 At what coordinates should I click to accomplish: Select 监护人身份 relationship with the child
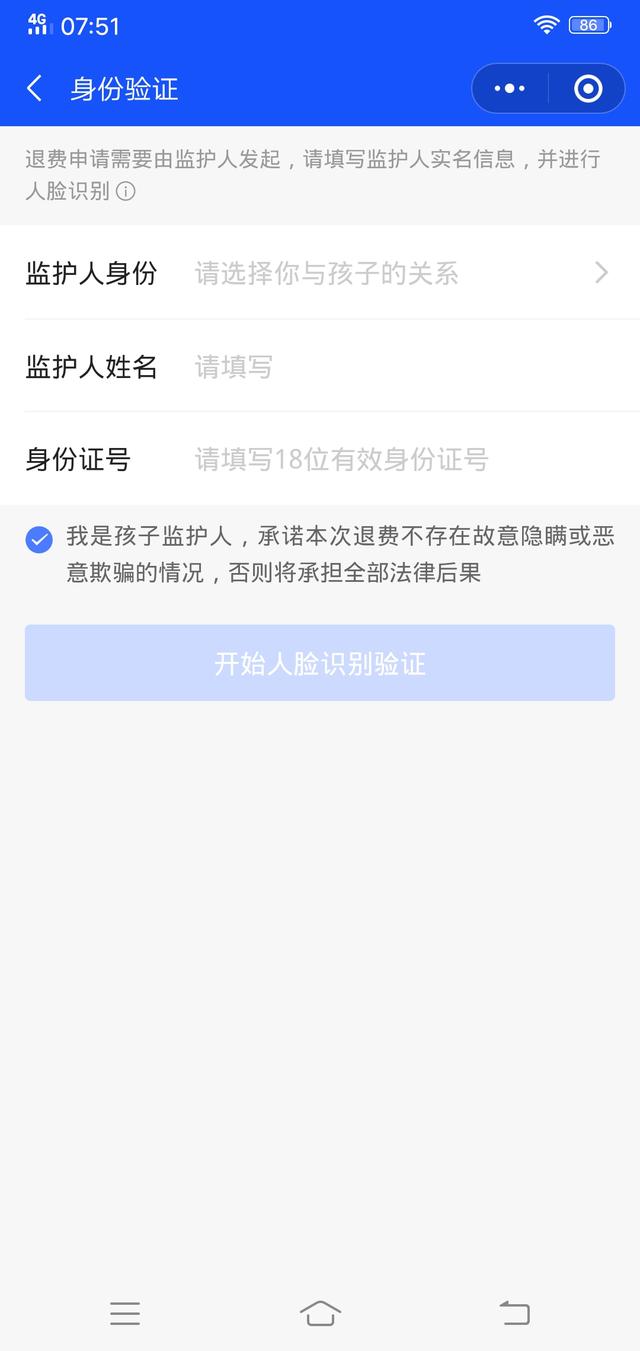point(400,273)
